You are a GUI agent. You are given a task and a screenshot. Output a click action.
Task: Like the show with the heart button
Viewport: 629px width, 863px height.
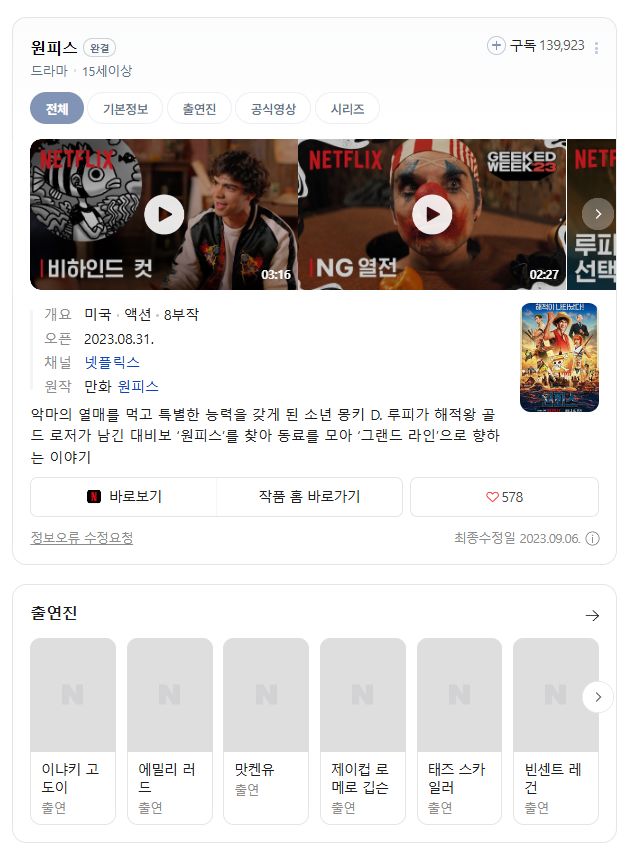[x=504, y=497]
